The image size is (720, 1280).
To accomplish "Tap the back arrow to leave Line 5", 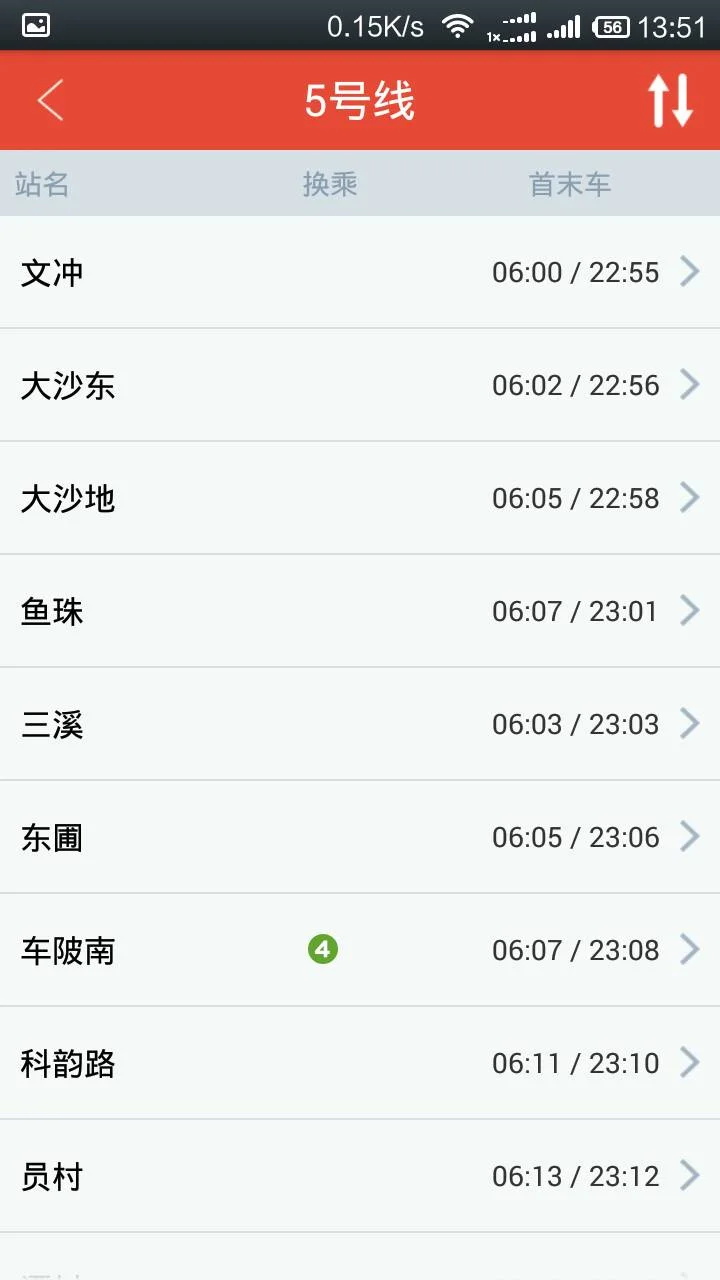I will pos(50,101).
